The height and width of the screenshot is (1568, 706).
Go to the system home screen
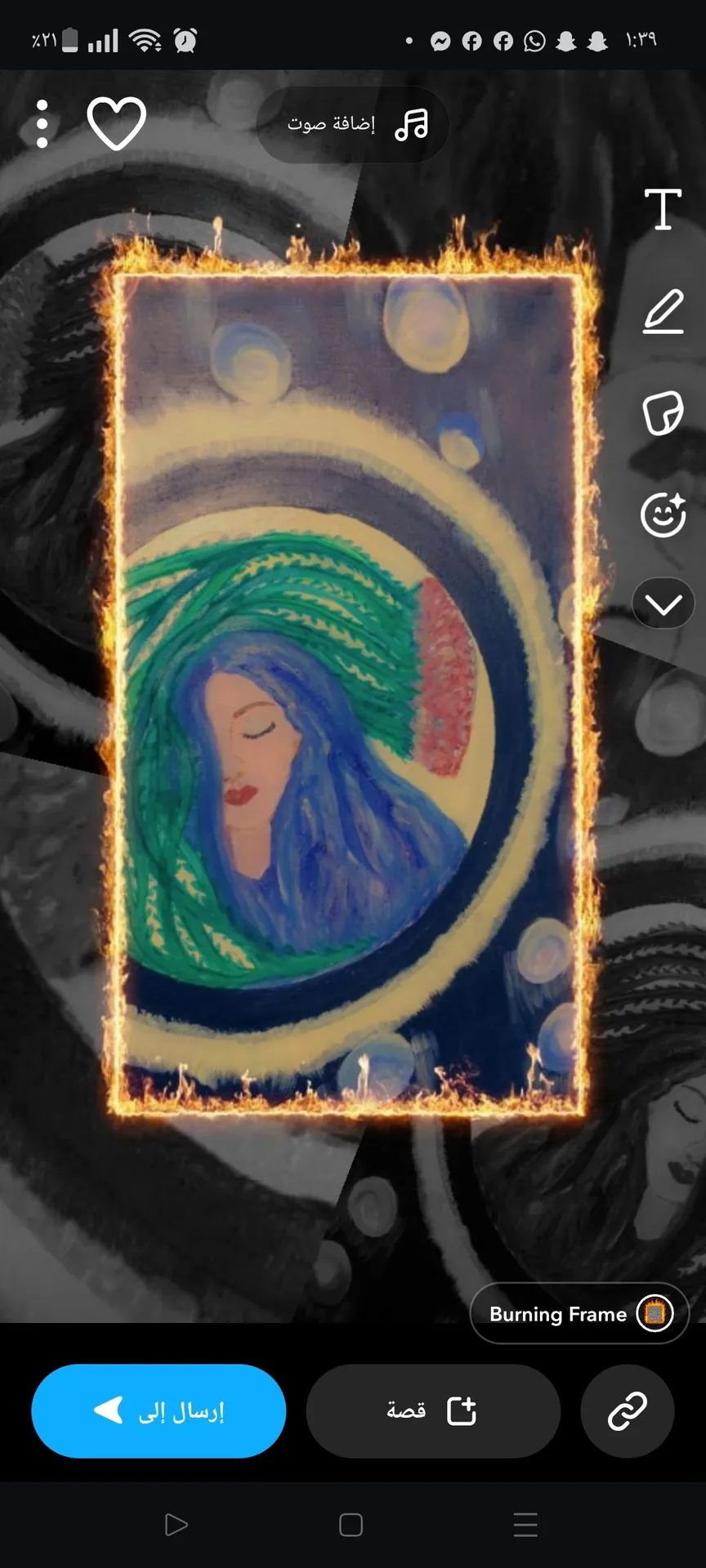[x=351, y=1525]
